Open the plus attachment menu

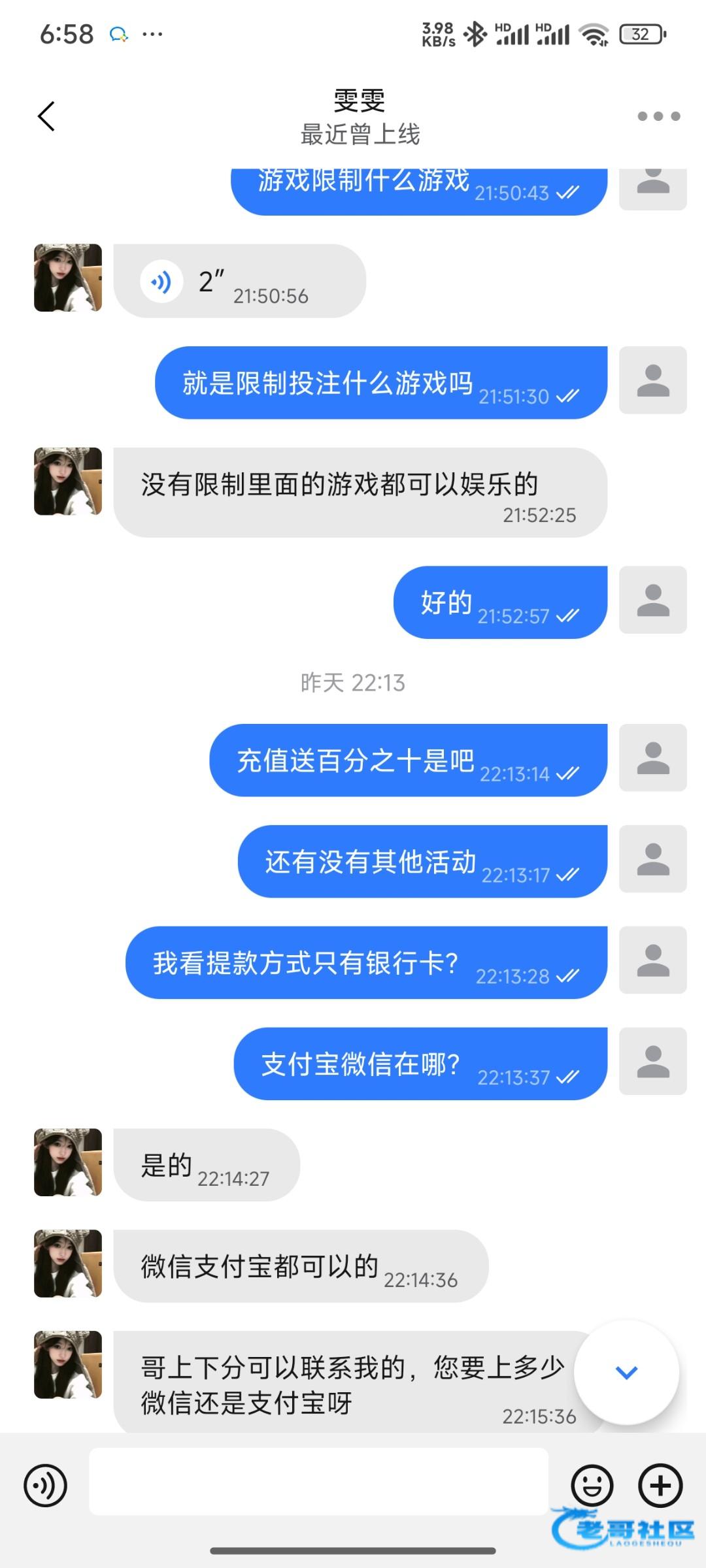tap(660, 1486)
